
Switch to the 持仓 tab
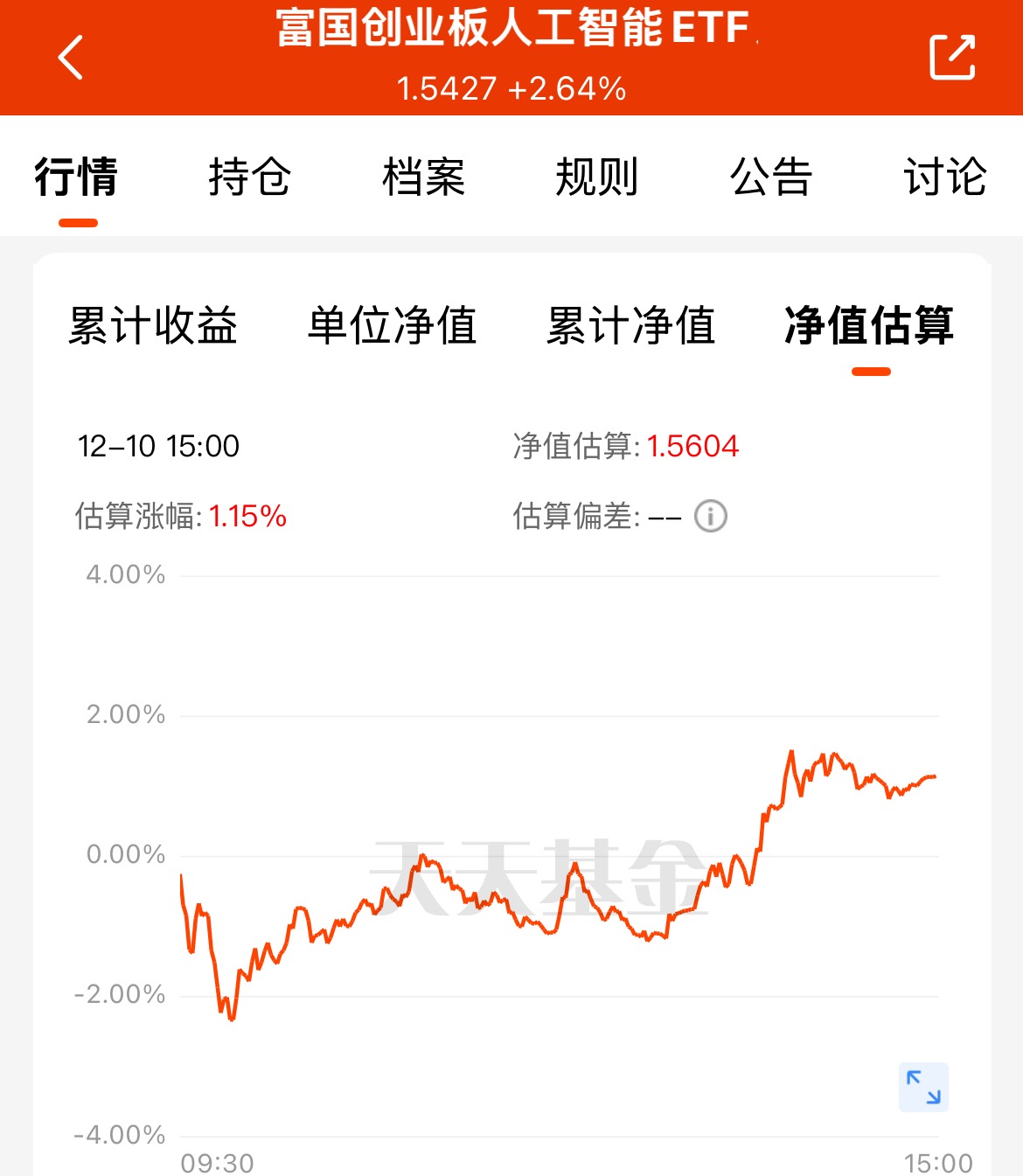pos(250,177)
